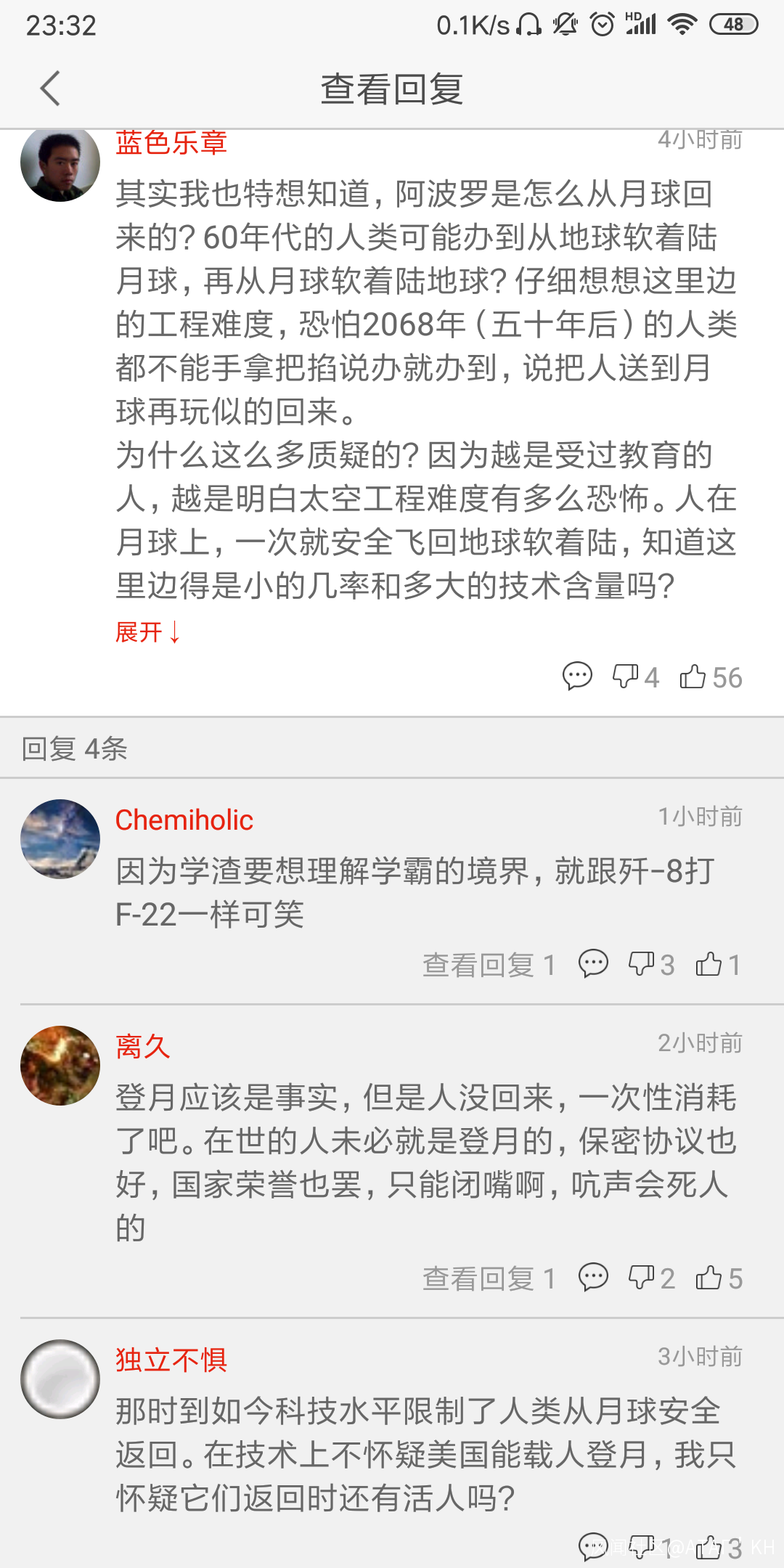Image resolution: width=784 pixels, height=1568 pixels.
Task: Reply to 蓝色乐章's comment via bubble icon
Action: click(x=577, y=677)
